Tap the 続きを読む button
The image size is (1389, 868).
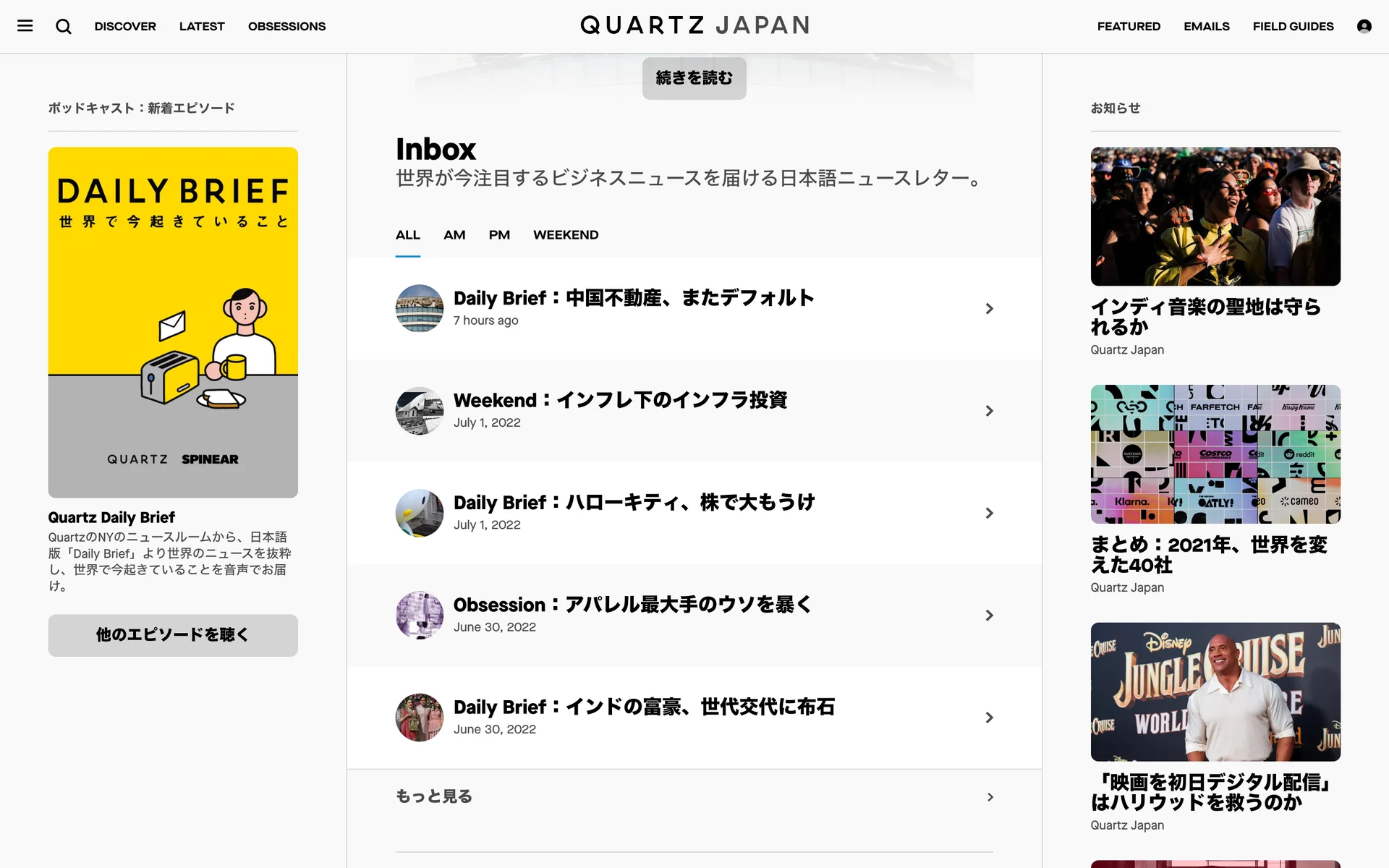[694, 78]
